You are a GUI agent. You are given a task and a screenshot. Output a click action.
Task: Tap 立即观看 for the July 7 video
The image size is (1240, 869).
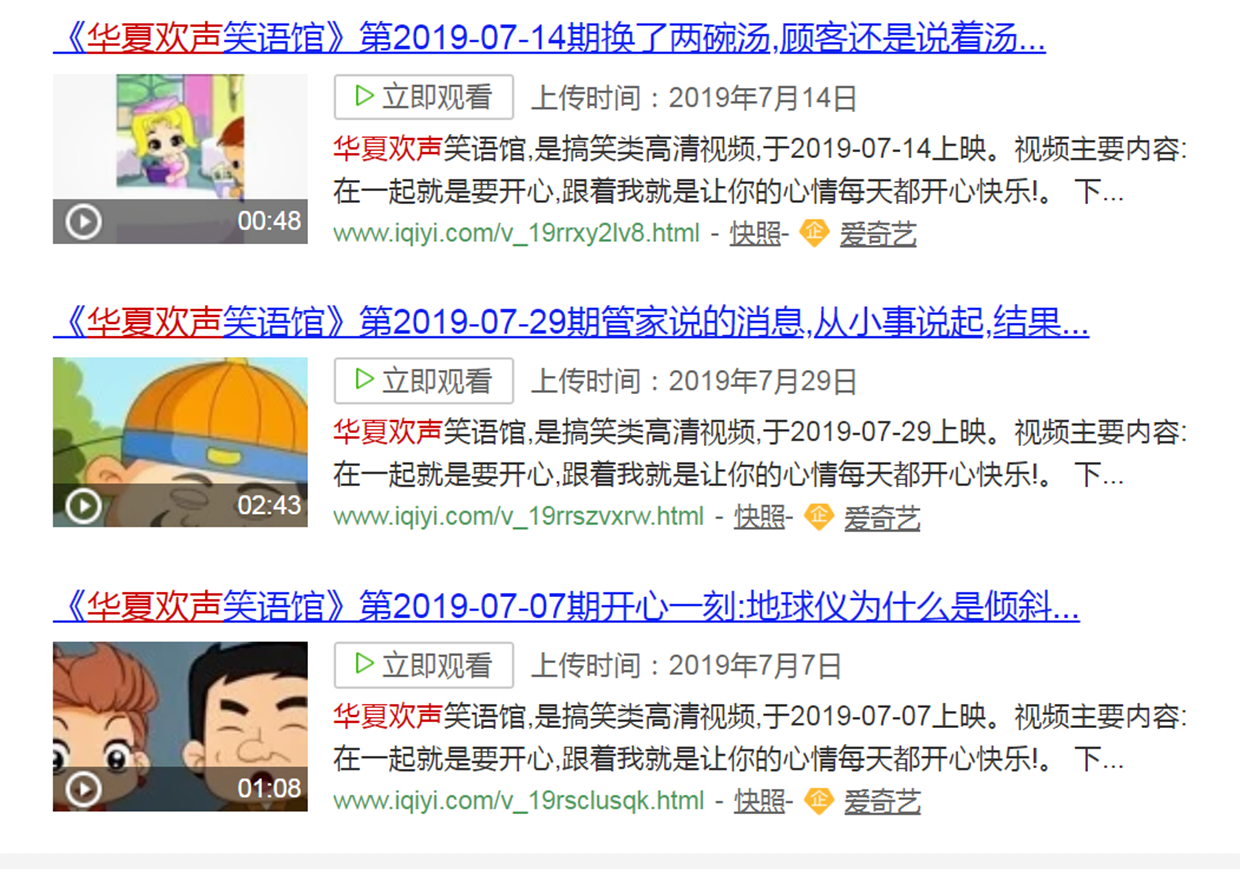pos(424,665)
